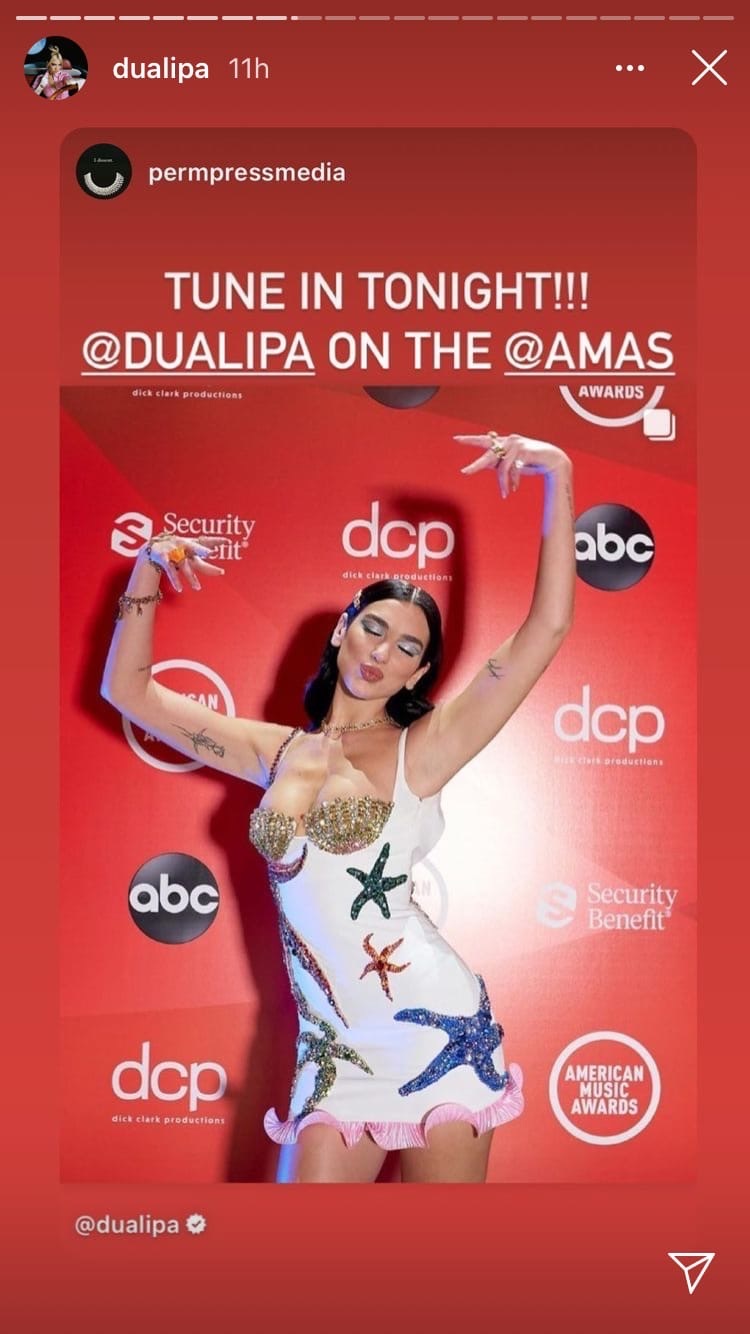
Task: Share this story via direct message
Action: [x=691, y=1273]
